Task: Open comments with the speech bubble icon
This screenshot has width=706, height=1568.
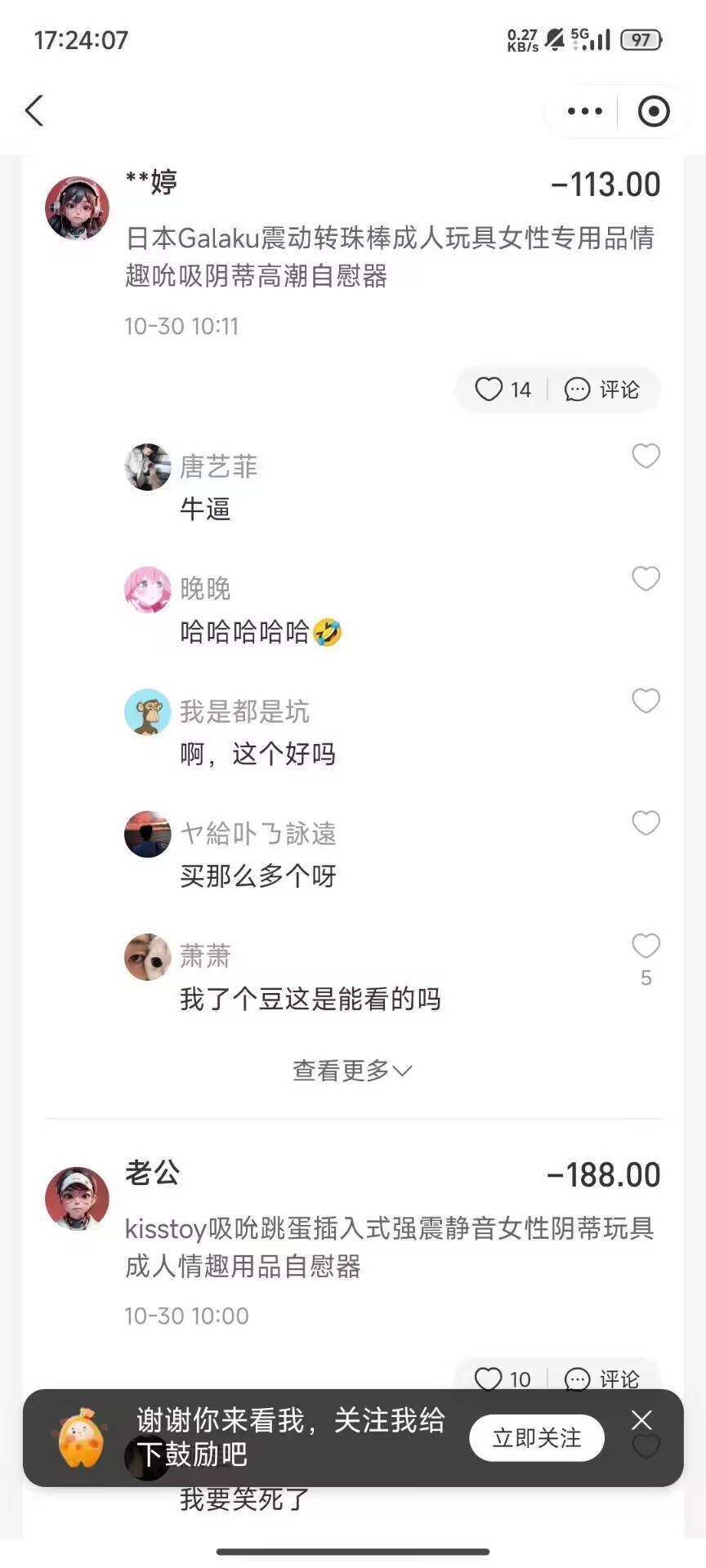Action: (x=577, y=390)
